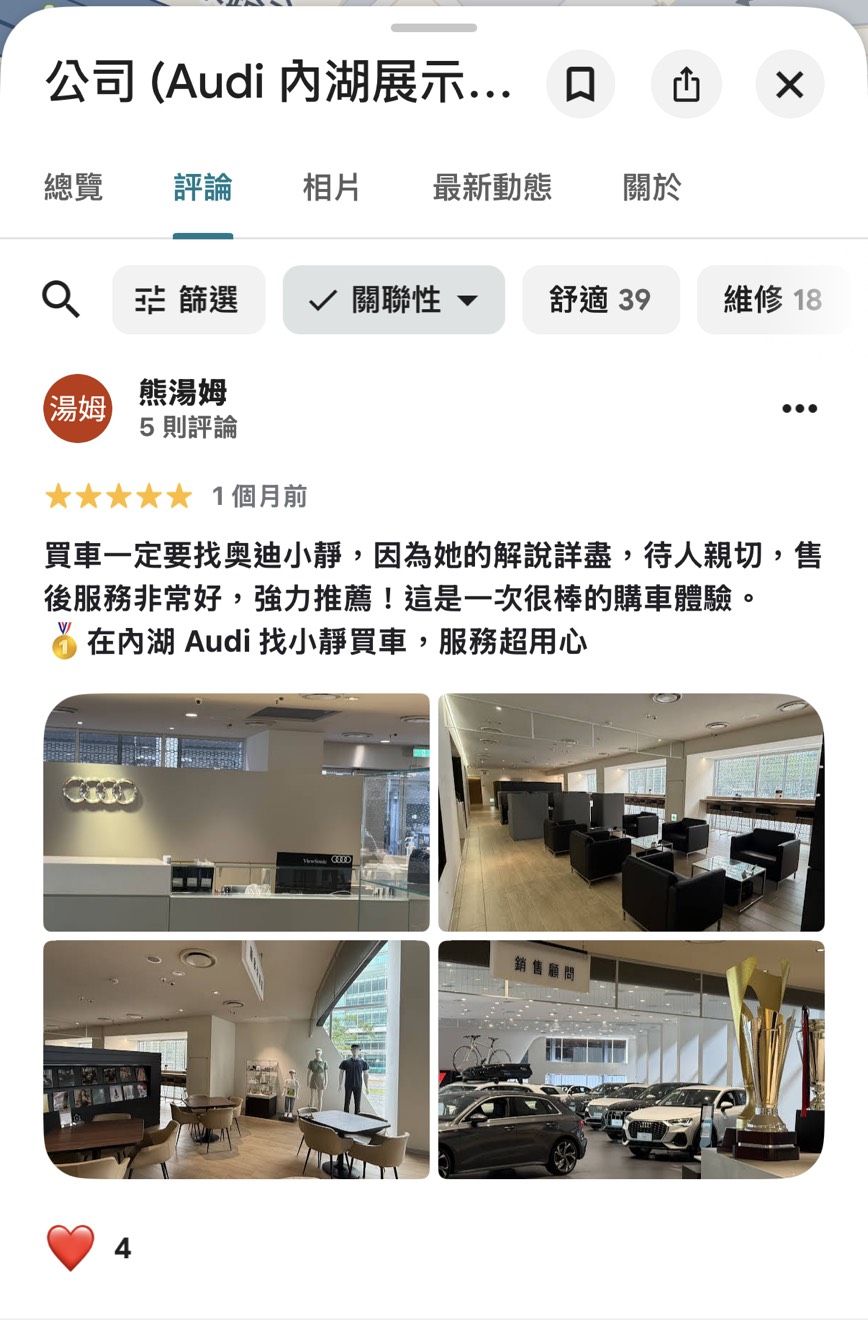Switch to the 相片 tab
Image resolution: width=868 pixels, height=1335 pixels.
[x=331, y=188]
